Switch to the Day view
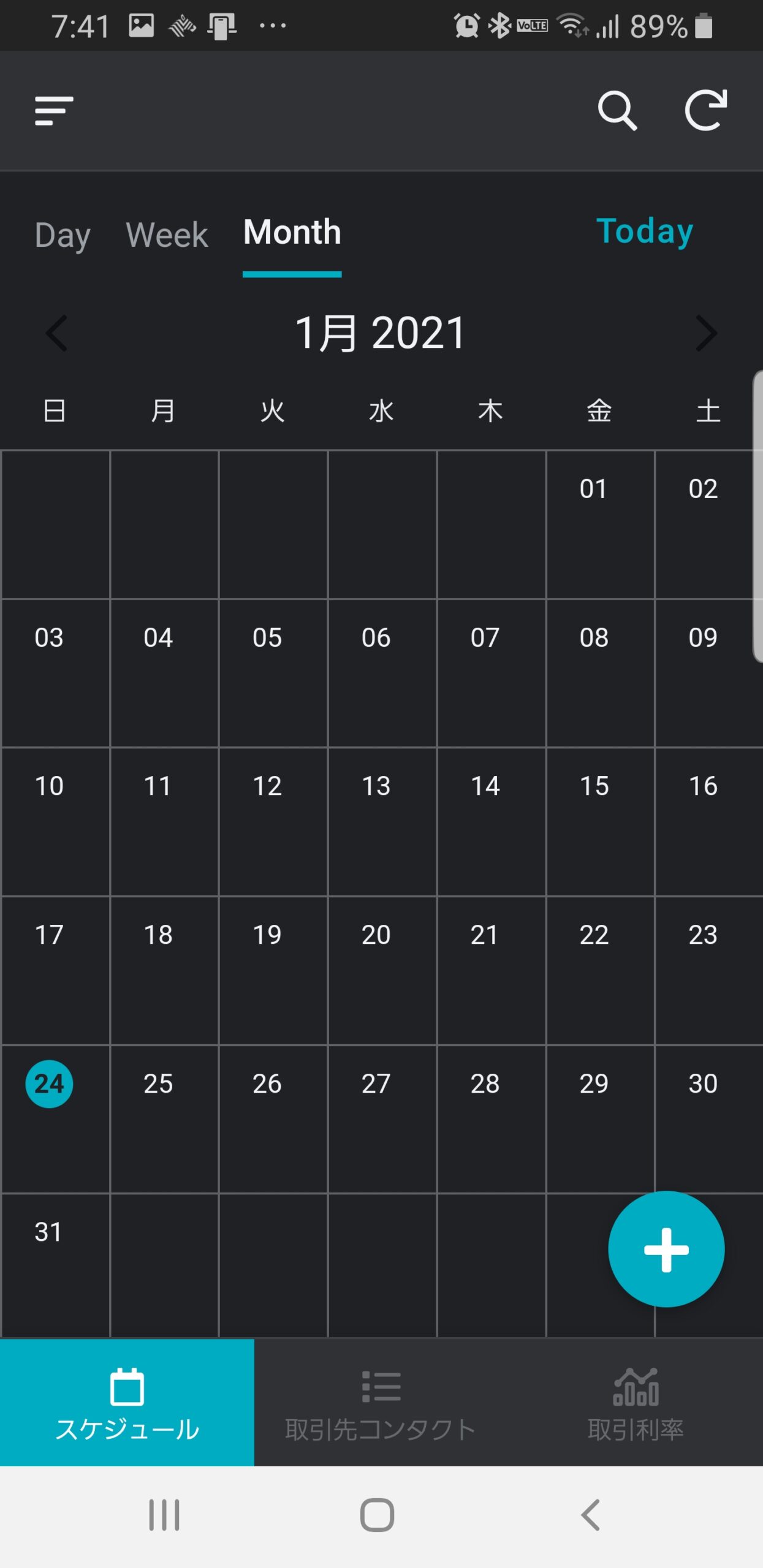 [x=63, y=235]
